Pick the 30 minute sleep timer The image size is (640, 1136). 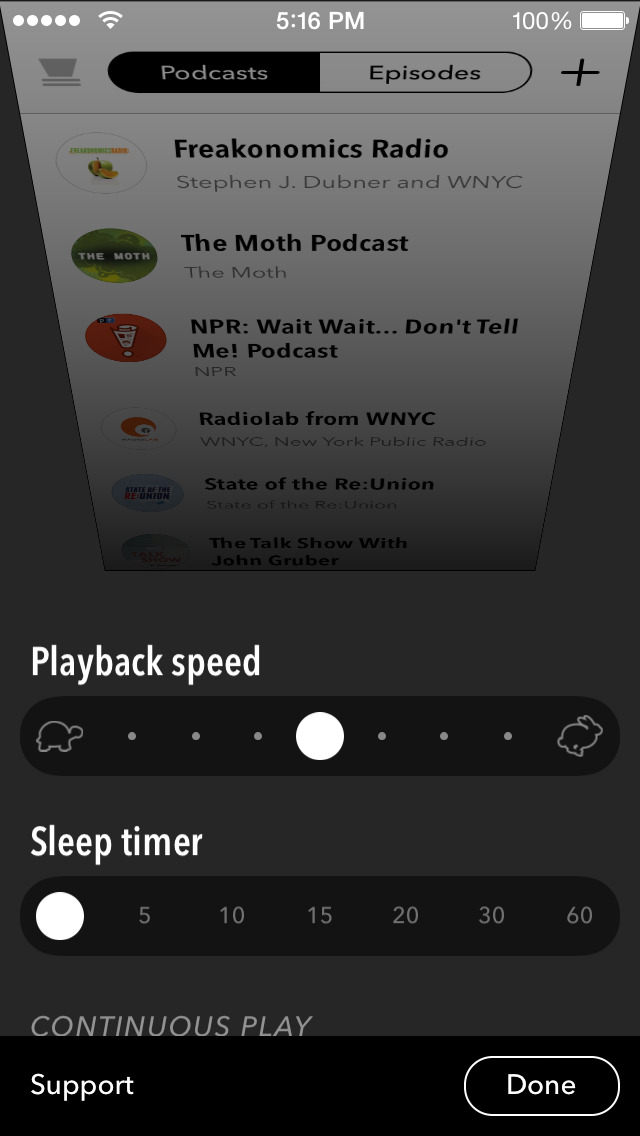[x=492, y=916]
